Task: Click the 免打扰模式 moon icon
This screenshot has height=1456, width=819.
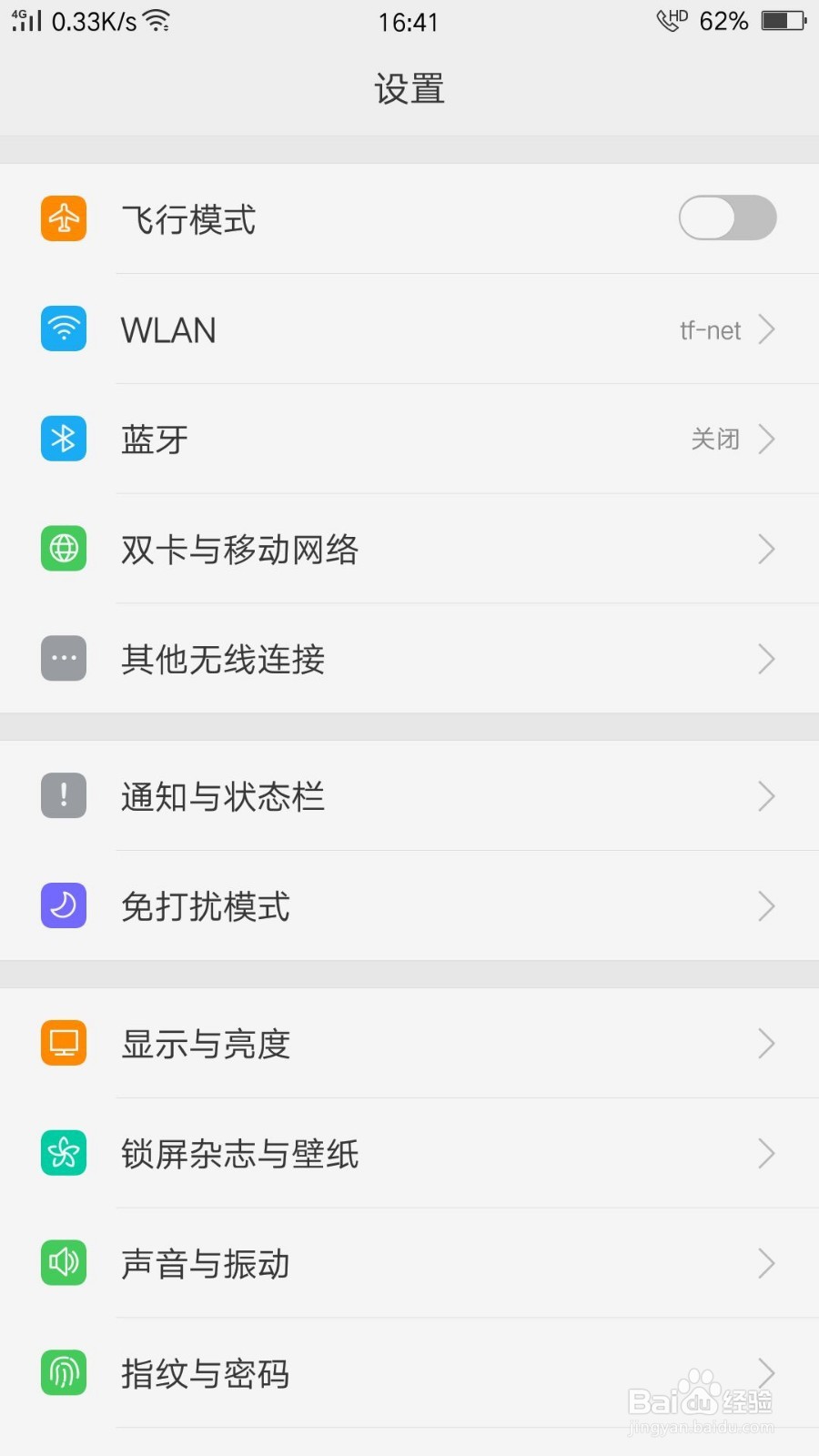Action: click(63, 906)
